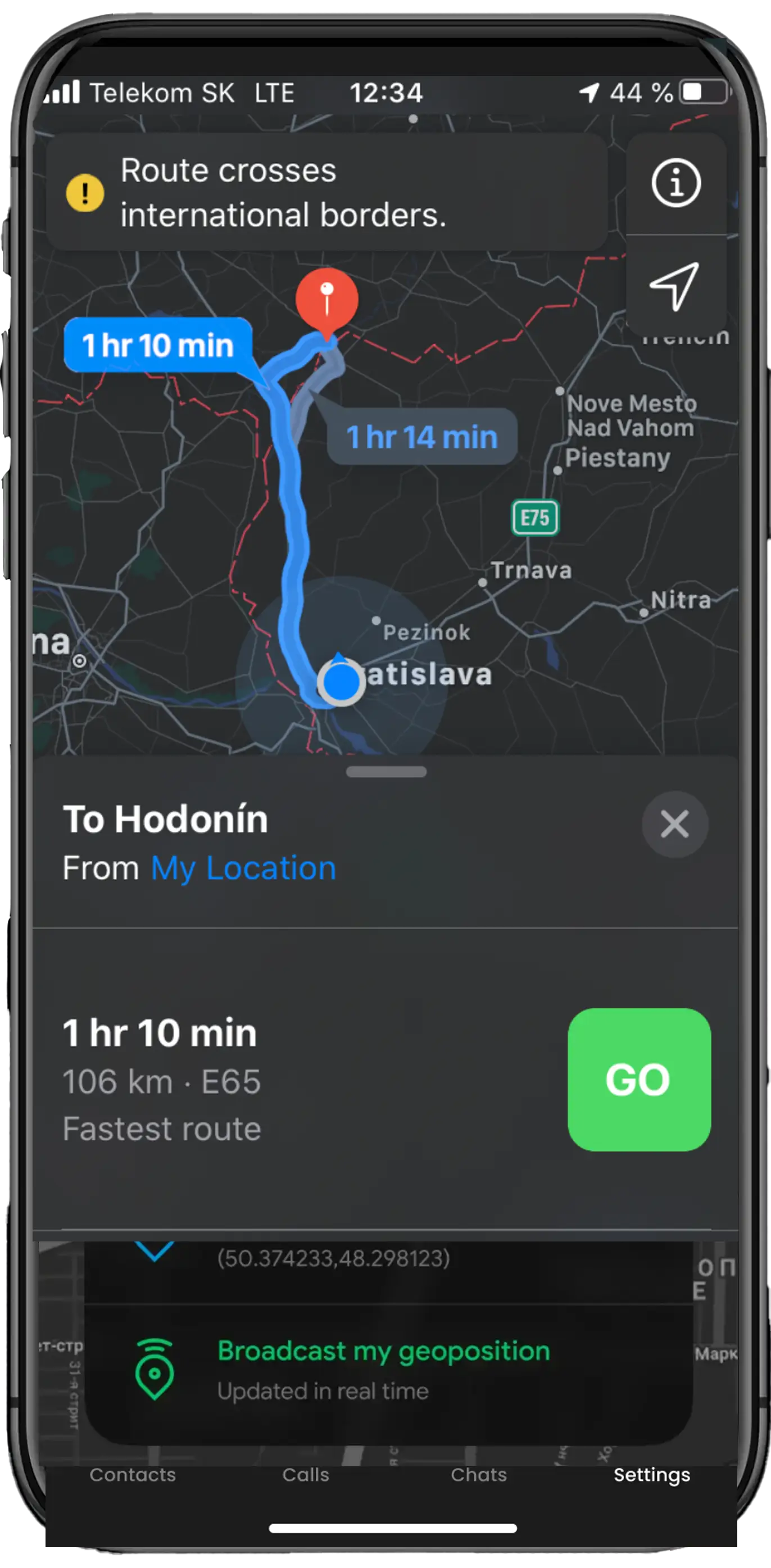Switch to the Chats tab

click(479, 1475)
